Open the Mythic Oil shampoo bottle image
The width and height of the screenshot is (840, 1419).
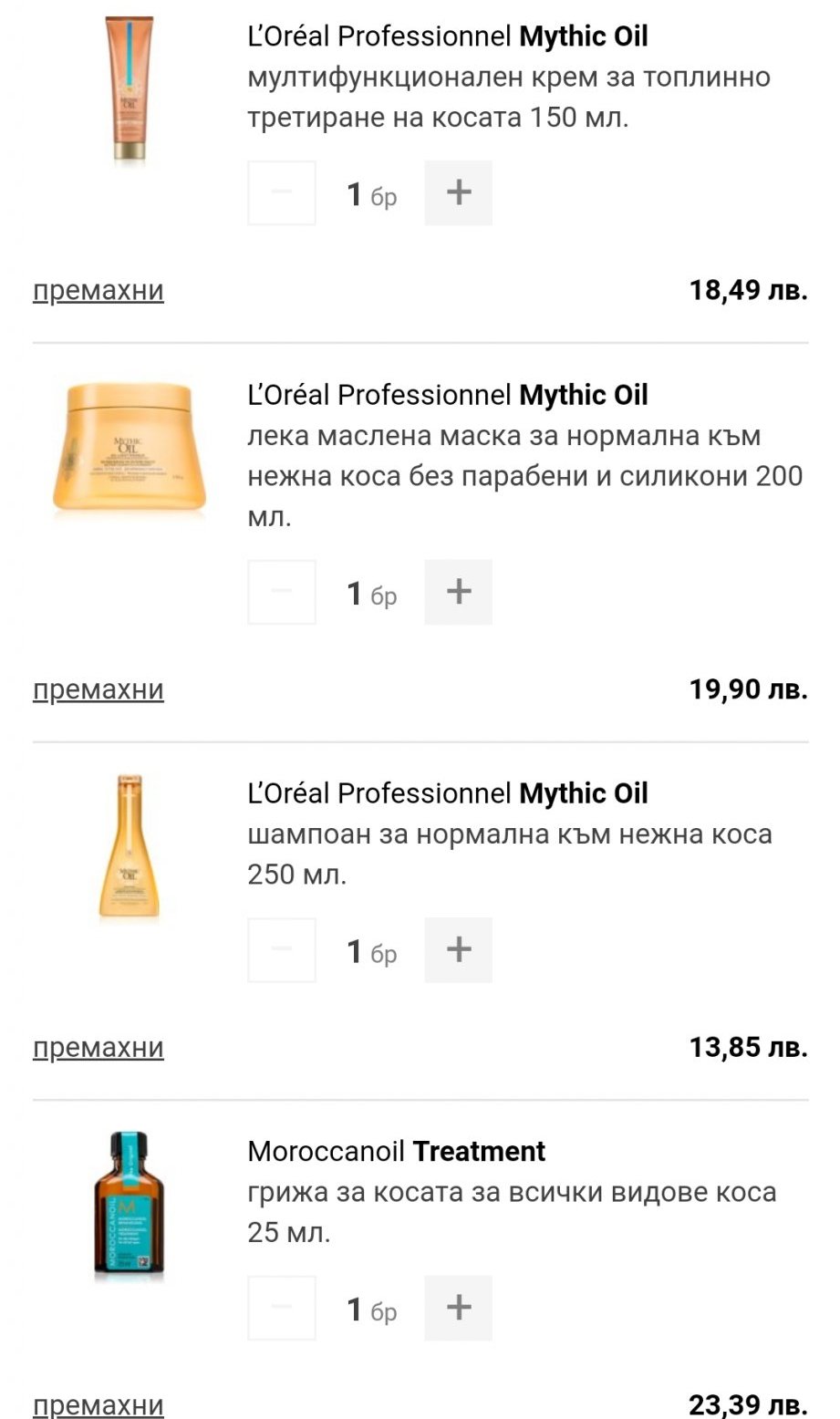pyautogui.click(x=129, y=846)
